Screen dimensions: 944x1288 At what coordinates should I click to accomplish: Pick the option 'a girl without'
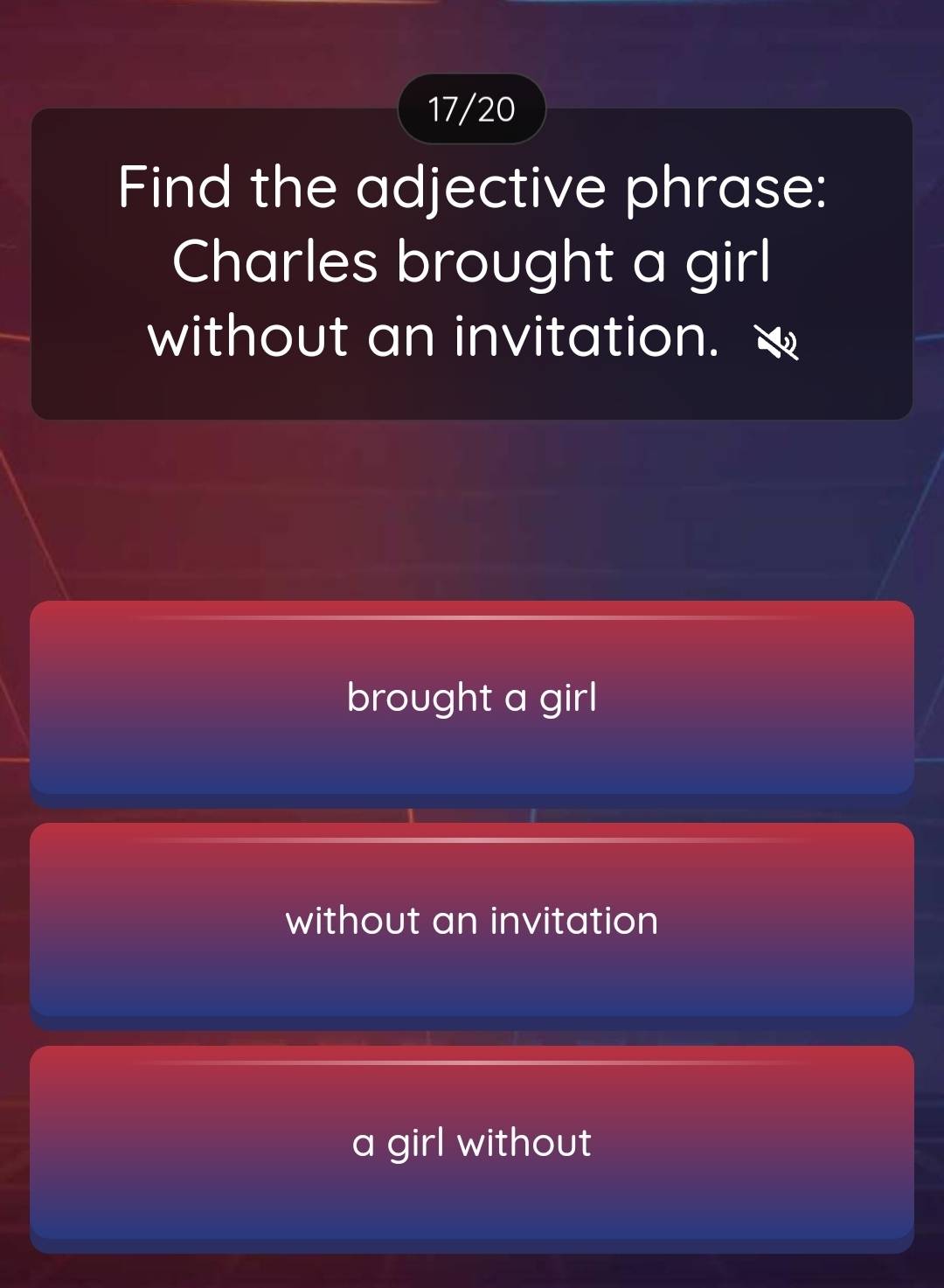point(472,1143)
